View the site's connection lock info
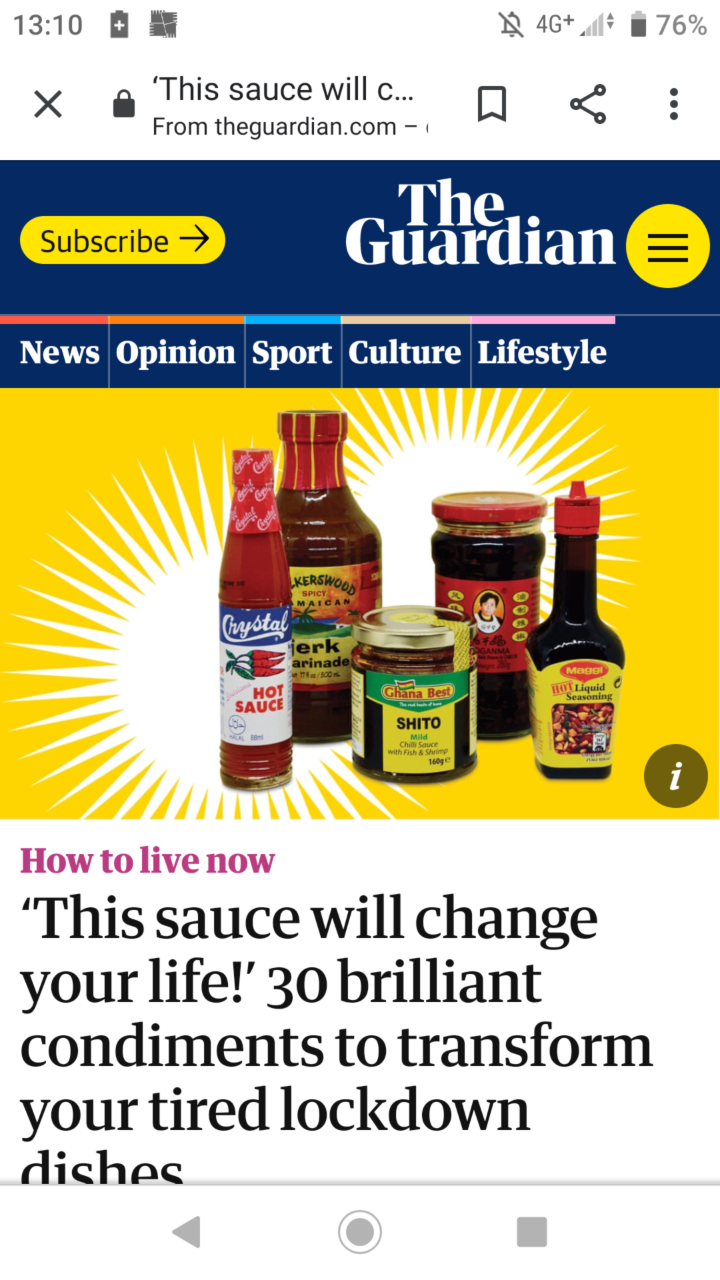 124,104
